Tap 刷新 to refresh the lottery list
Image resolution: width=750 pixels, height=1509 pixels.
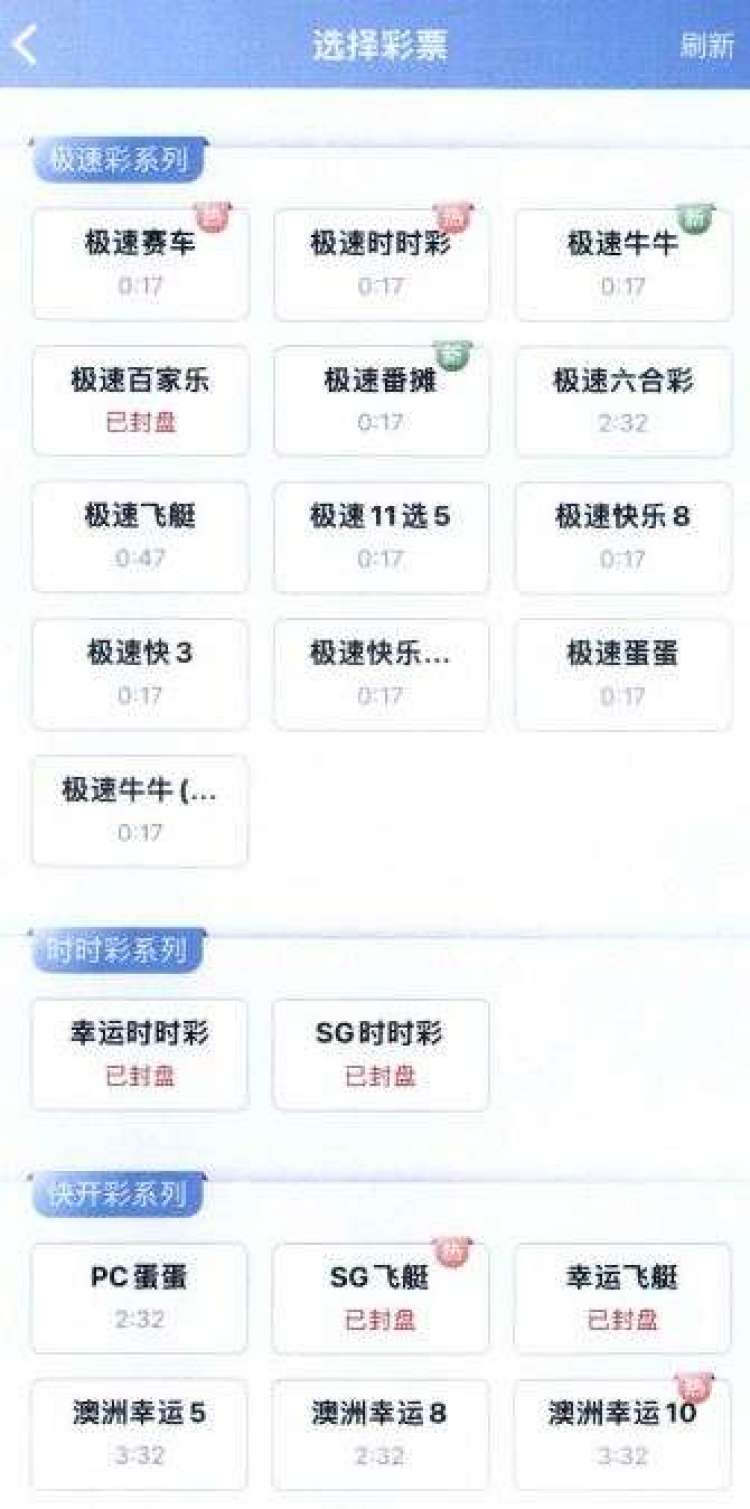click(x=707, y=46)
